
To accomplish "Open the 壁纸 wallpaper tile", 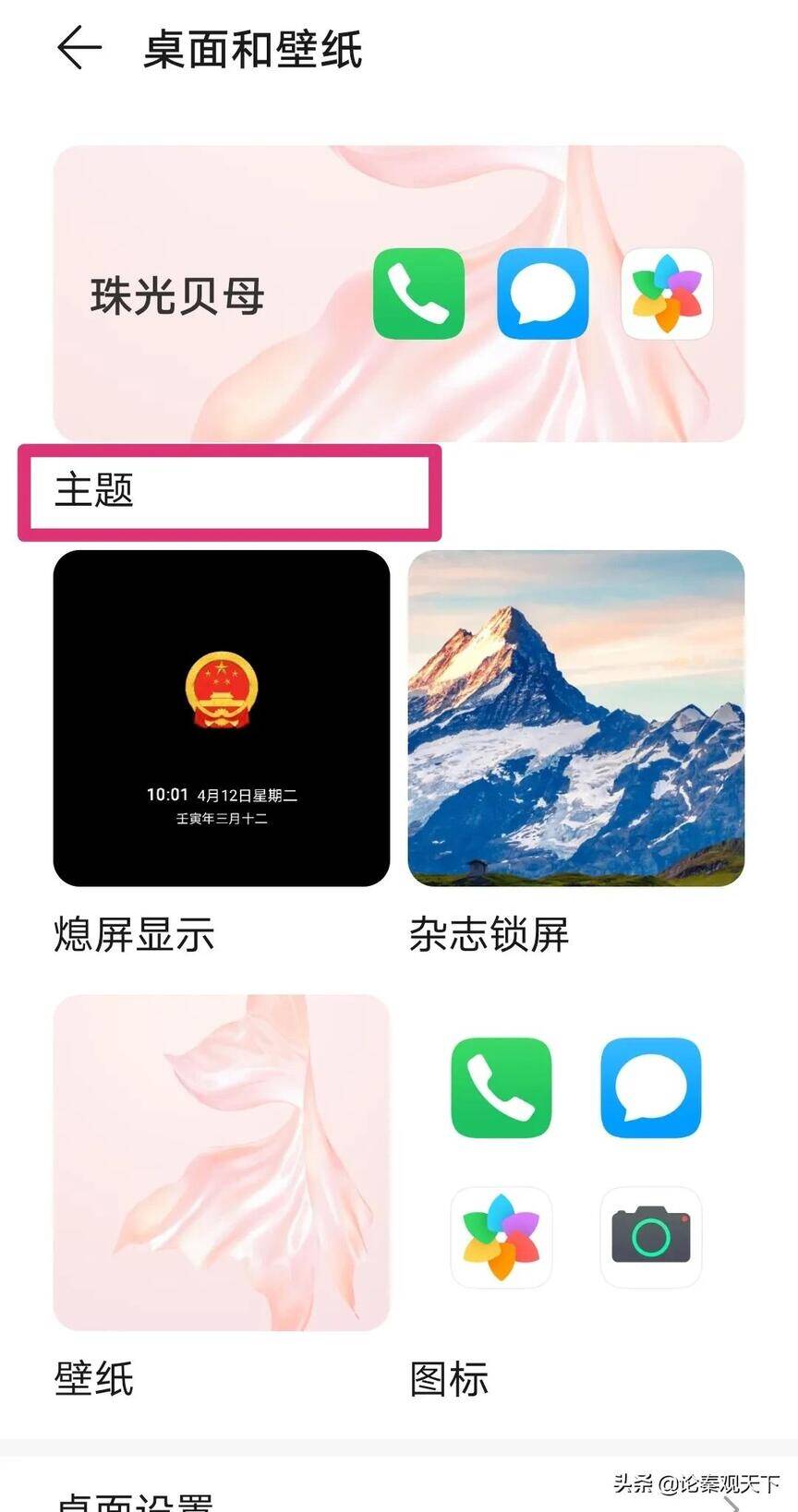I will click(222, 1162).
